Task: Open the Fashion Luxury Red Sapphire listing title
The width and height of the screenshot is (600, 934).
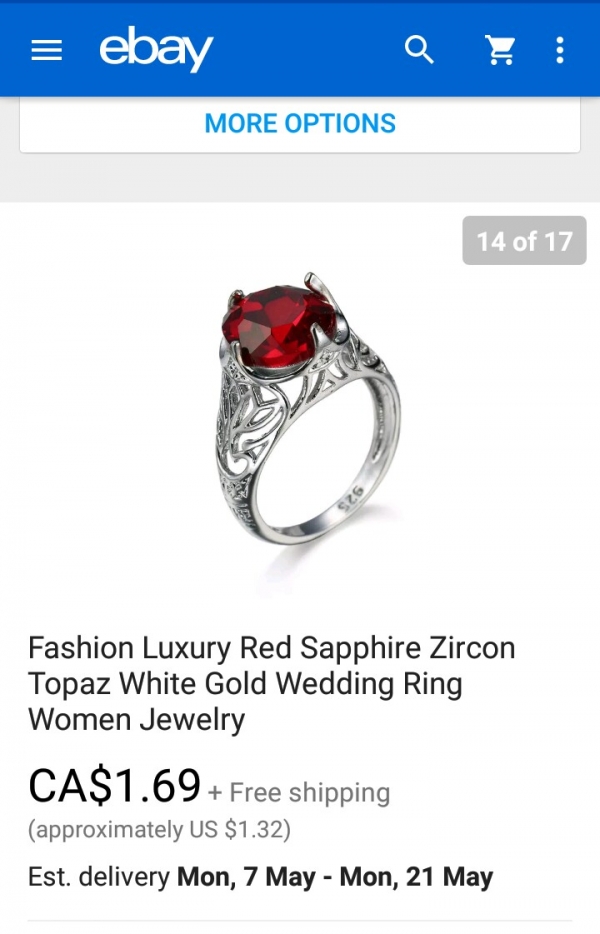Action: [271, 683]
